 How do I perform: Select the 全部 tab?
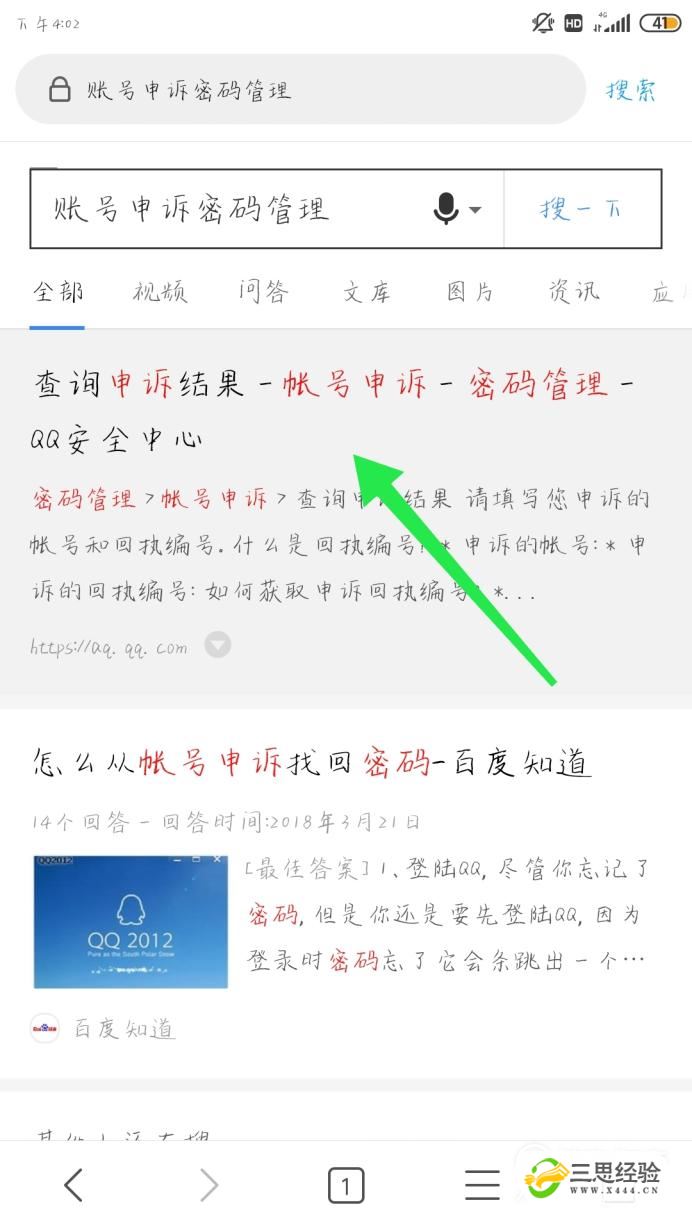(x=57, y=291)
